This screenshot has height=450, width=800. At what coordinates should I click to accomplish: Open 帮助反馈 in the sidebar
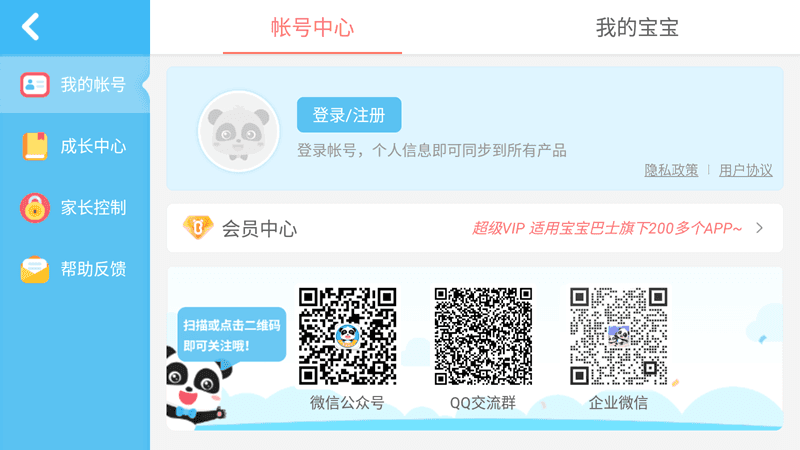(74, 269)
